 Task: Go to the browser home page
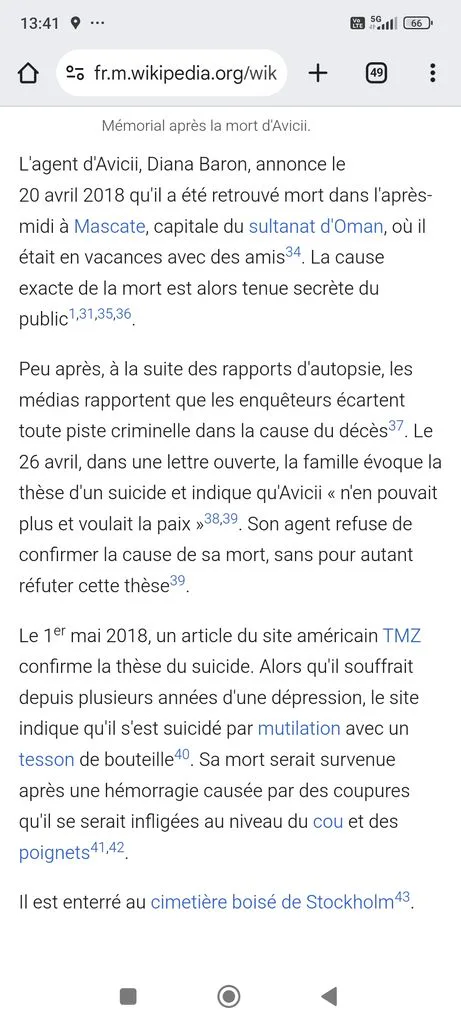[28, 74]
